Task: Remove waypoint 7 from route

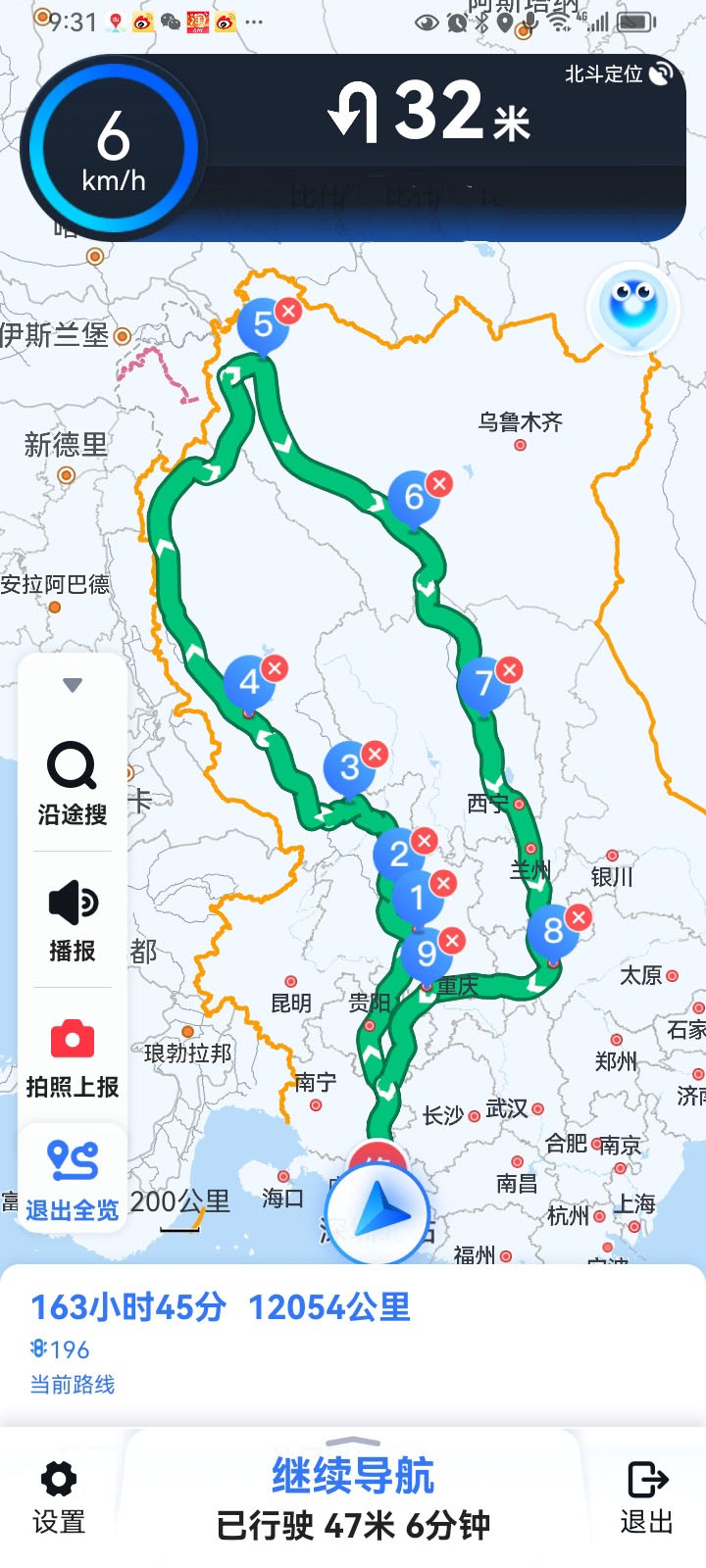Action: (509, 670)
